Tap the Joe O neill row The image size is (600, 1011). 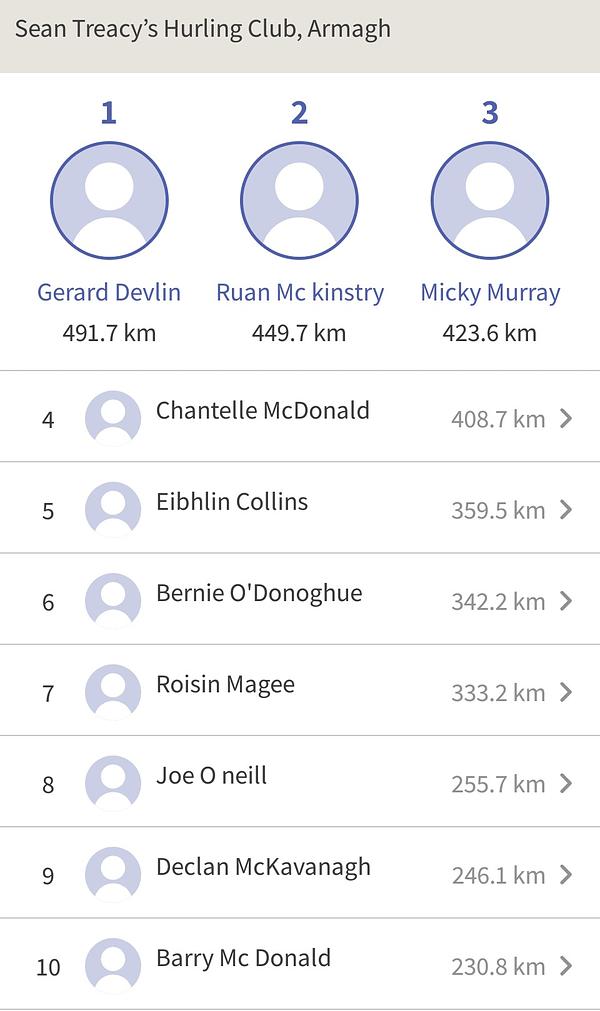(300, 782)
